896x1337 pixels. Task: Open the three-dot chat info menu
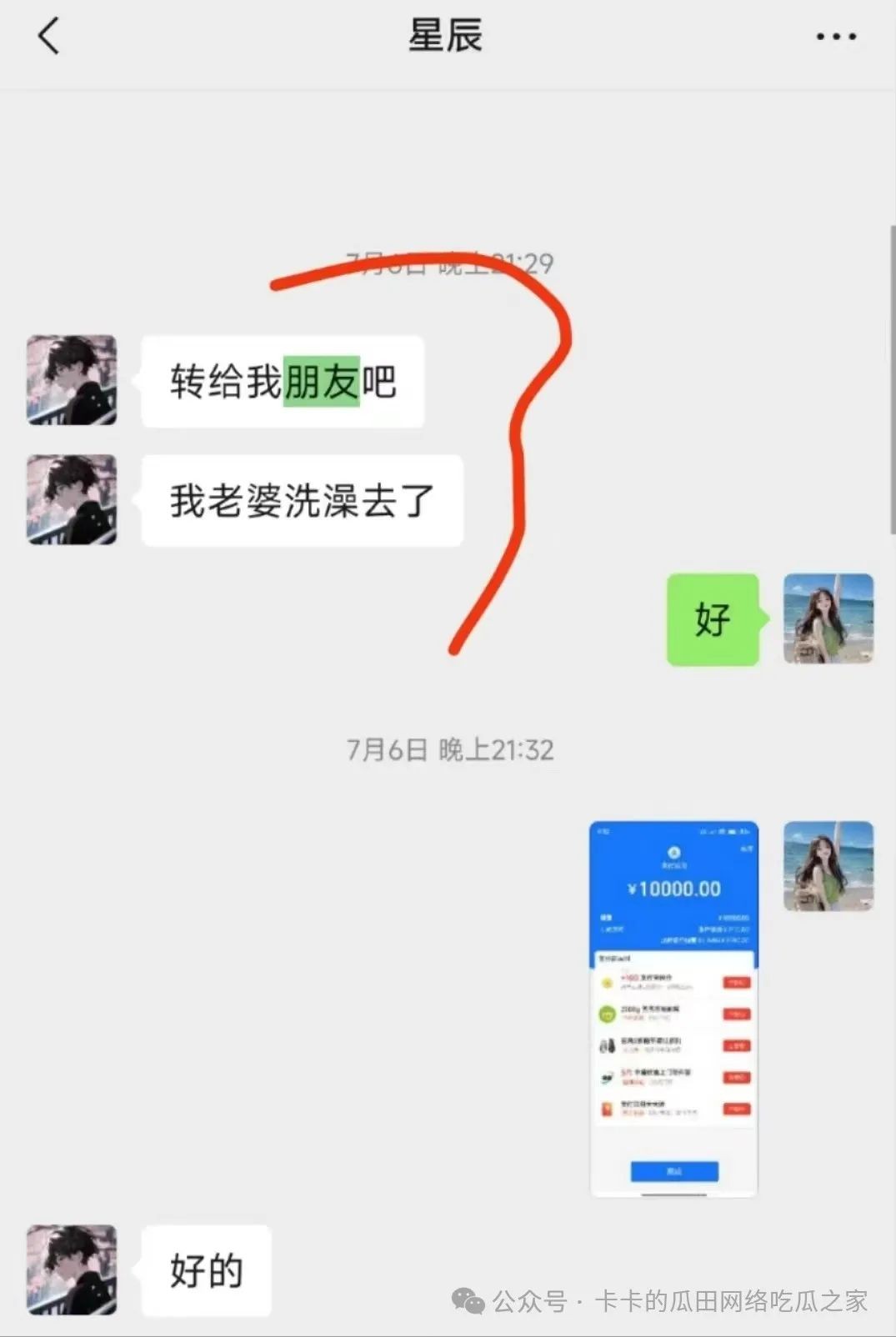pyautogui.click(x=835, y=37)
